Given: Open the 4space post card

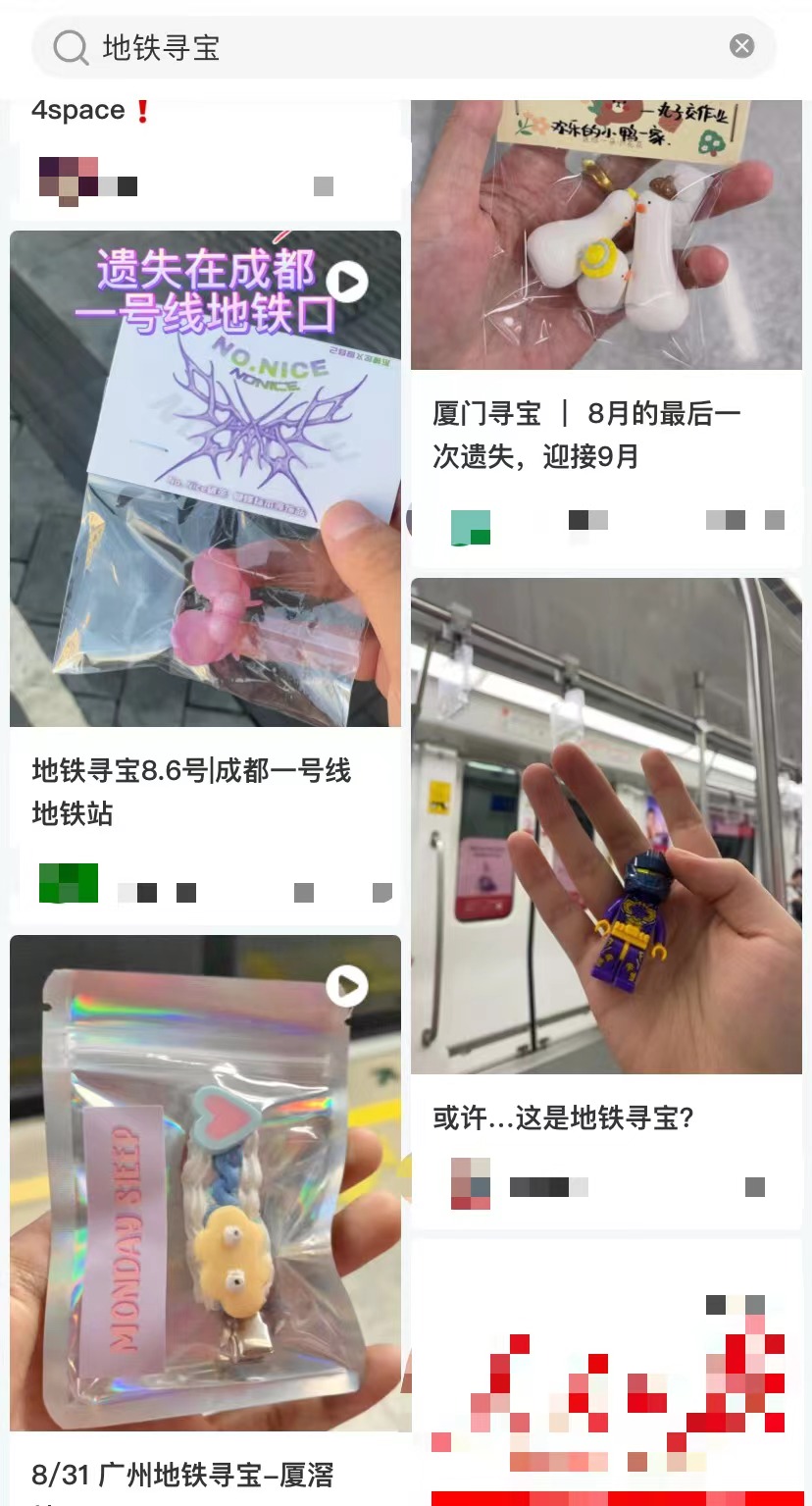Looking at the screenshot, I should point(205,147).
